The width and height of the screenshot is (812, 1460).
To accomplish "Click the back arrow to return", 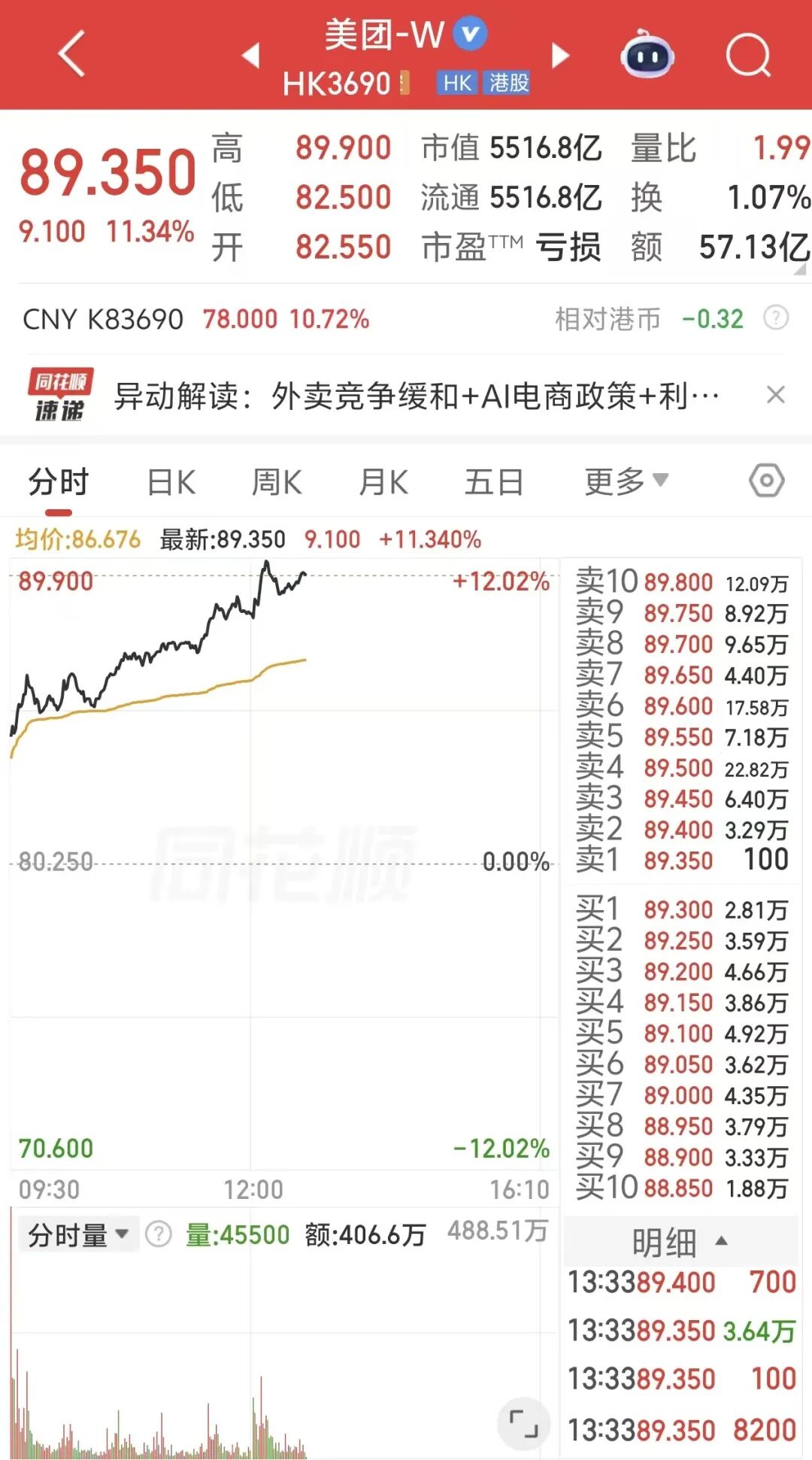I will [71, 54].
